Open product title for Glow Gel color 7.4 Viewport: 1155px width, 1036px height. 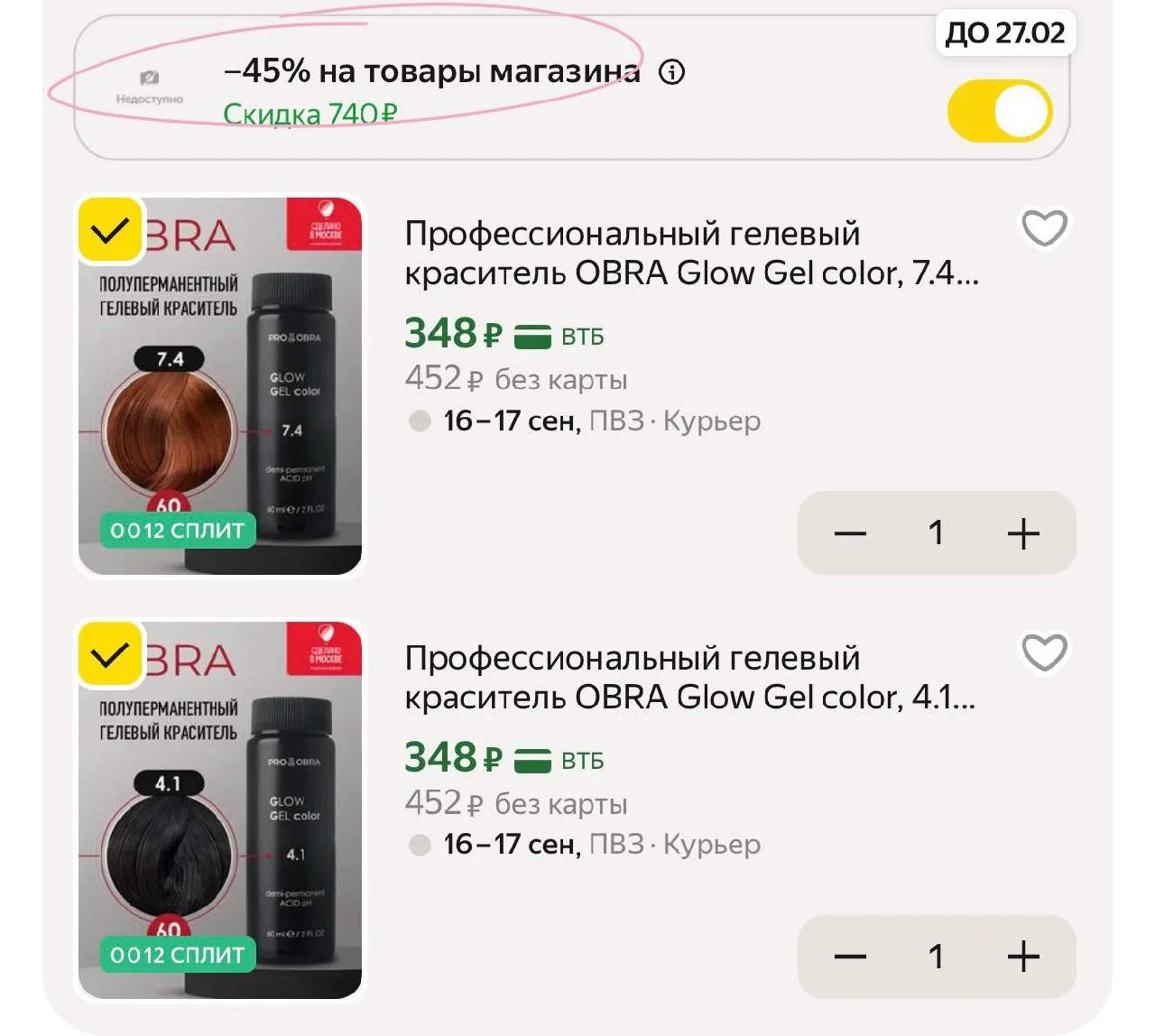click(691, 254)
